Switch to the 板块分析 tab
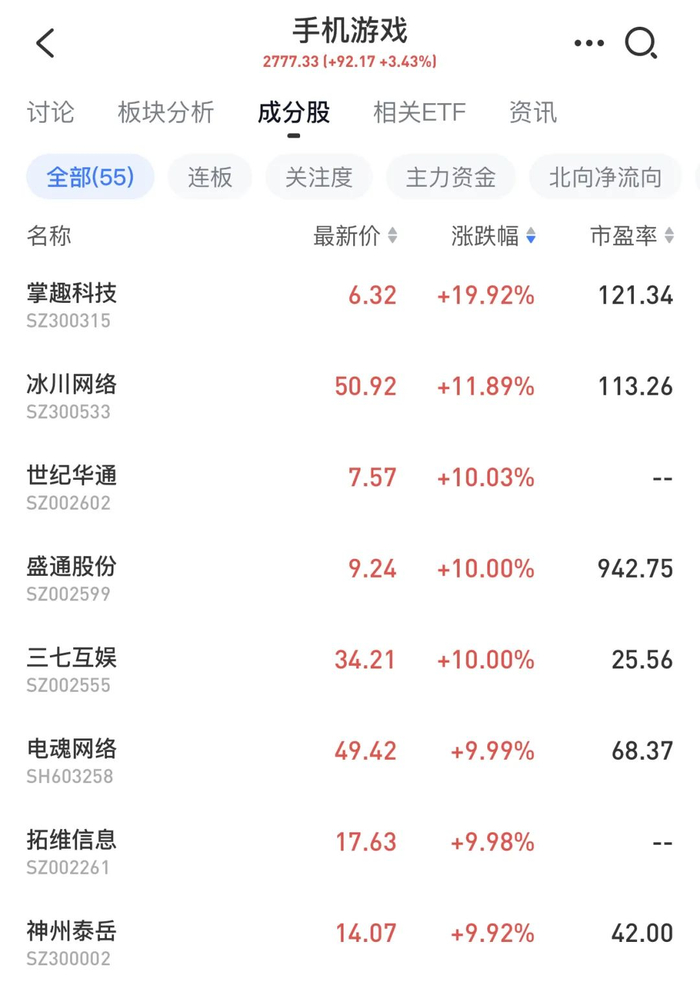The image size is (700, 992). pyautogui.click(x=166, y=113)
